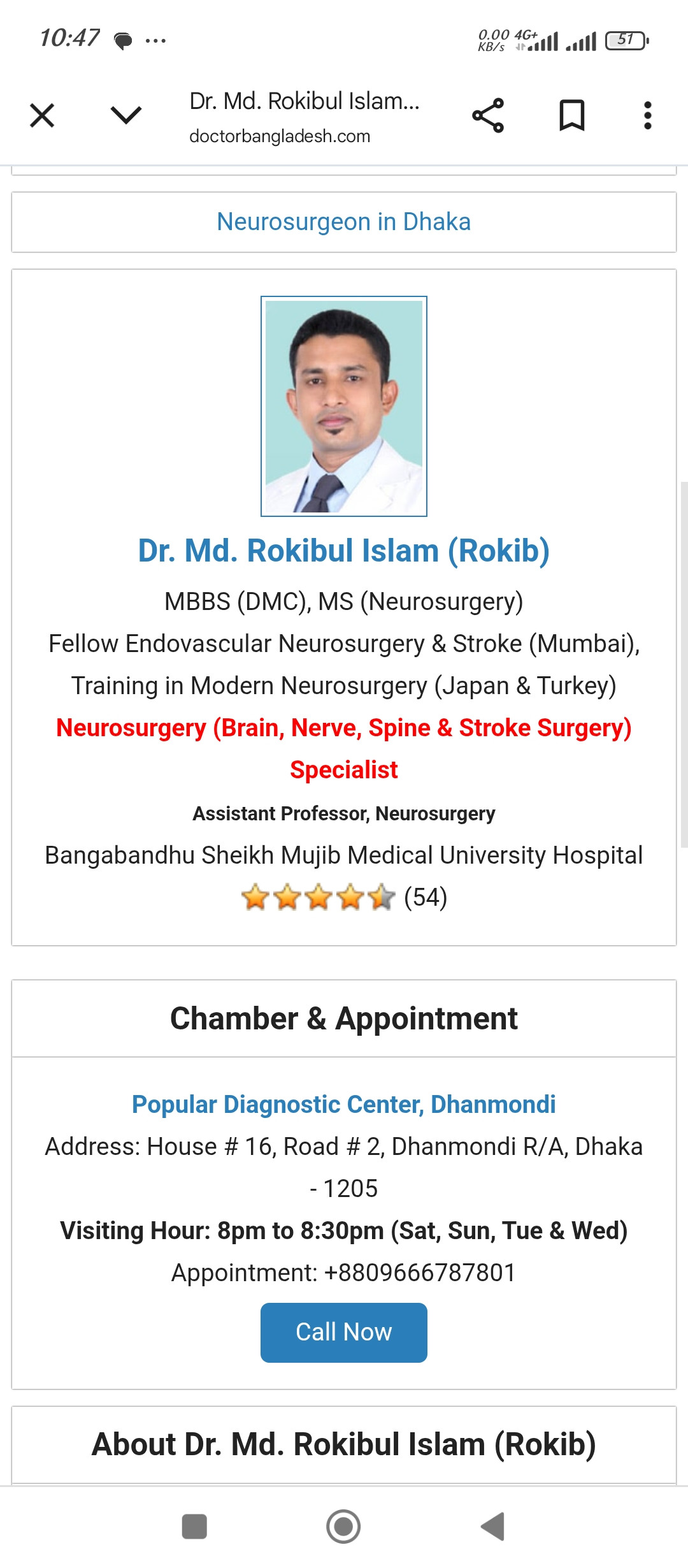The height and width of the screenshot is (1568, 688).
Task: Go to the home screen
Action: [343, 1527]
